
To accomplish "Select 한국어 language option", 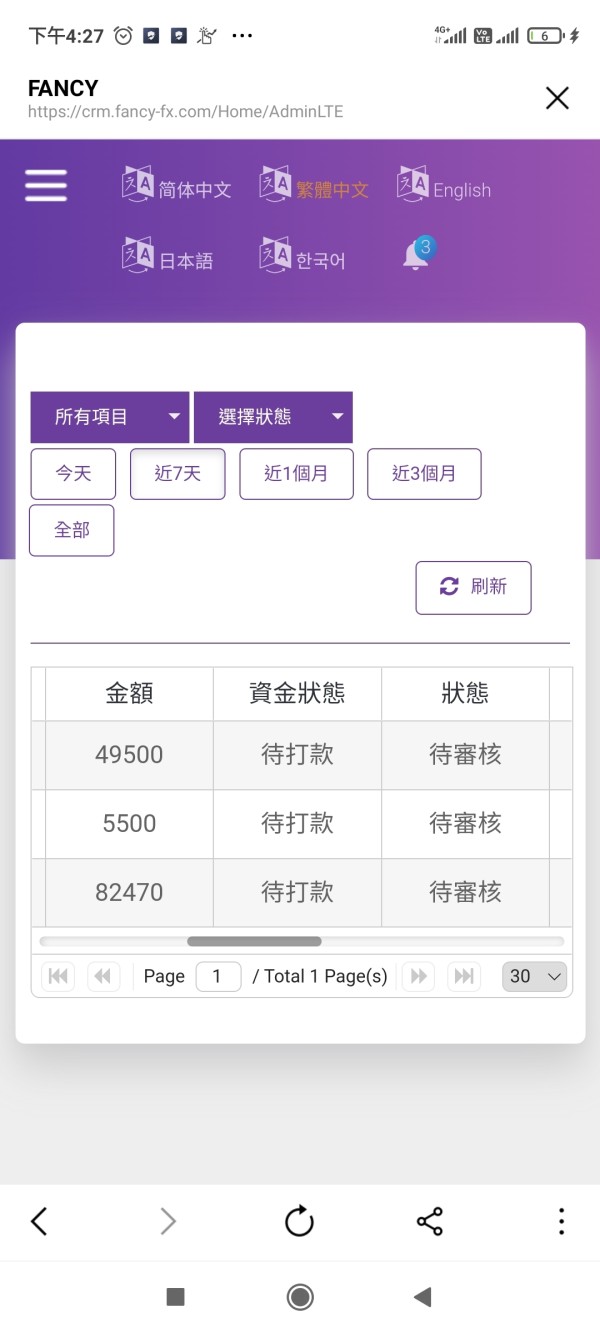I will click(303, 258).
